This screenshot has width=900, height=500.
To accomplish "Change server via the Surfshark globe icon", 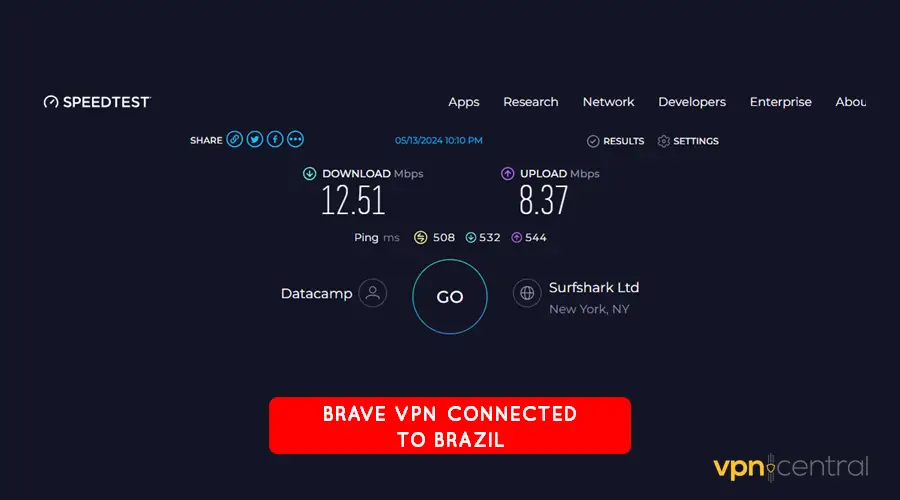I will click(527, 293).
